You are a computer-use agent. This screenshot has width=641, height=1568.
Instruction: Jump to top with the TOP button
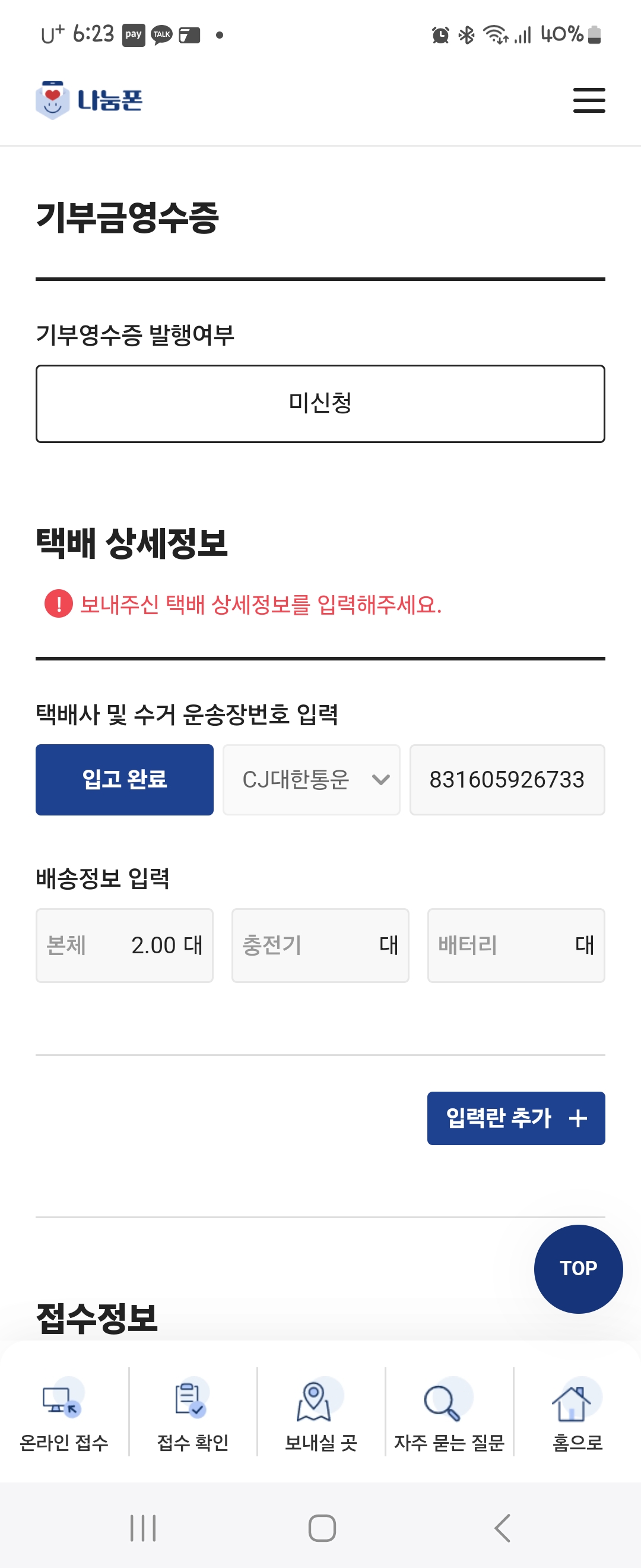click(x=577, y=1269)
